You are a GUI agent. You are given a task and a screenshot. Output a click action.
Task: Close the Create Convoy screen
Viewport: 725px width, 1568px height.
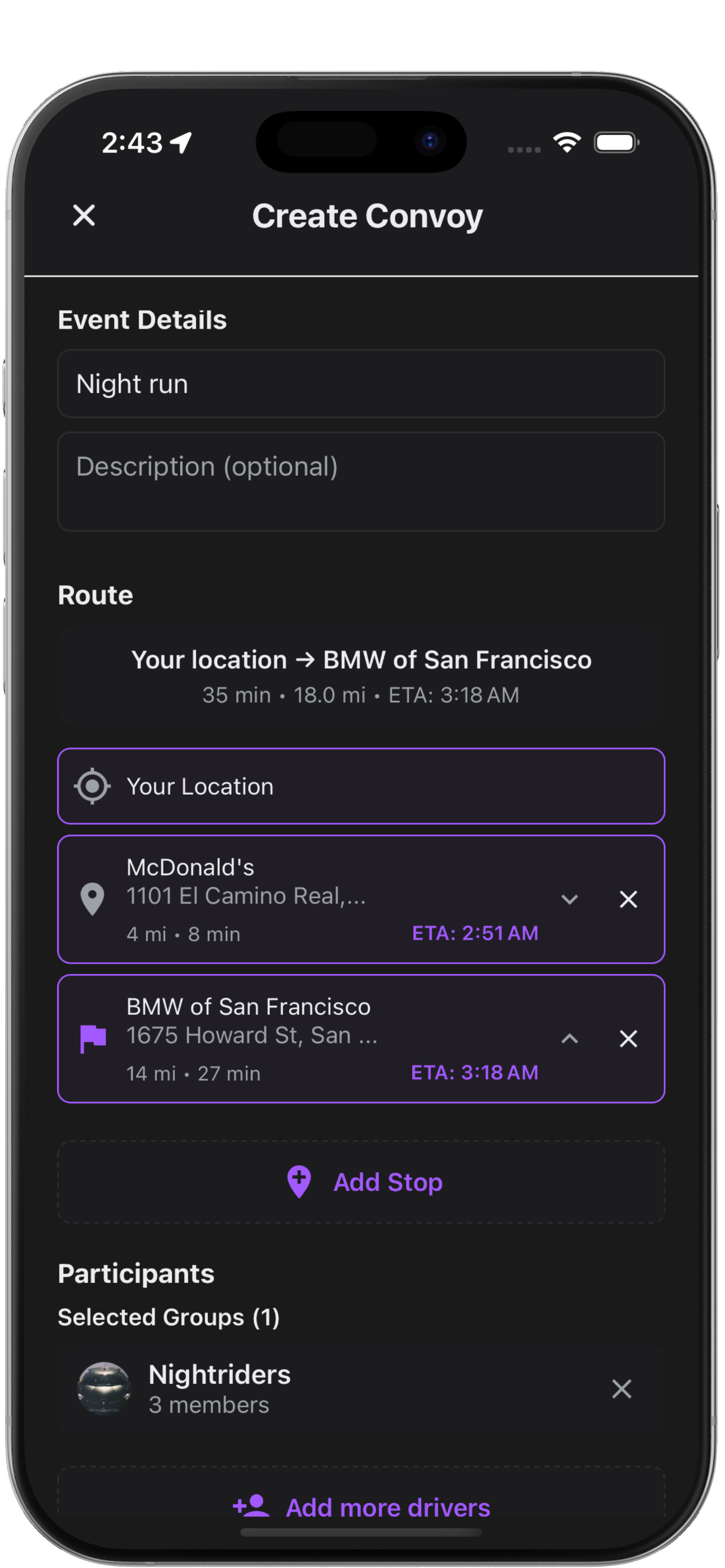click(84, 216)
